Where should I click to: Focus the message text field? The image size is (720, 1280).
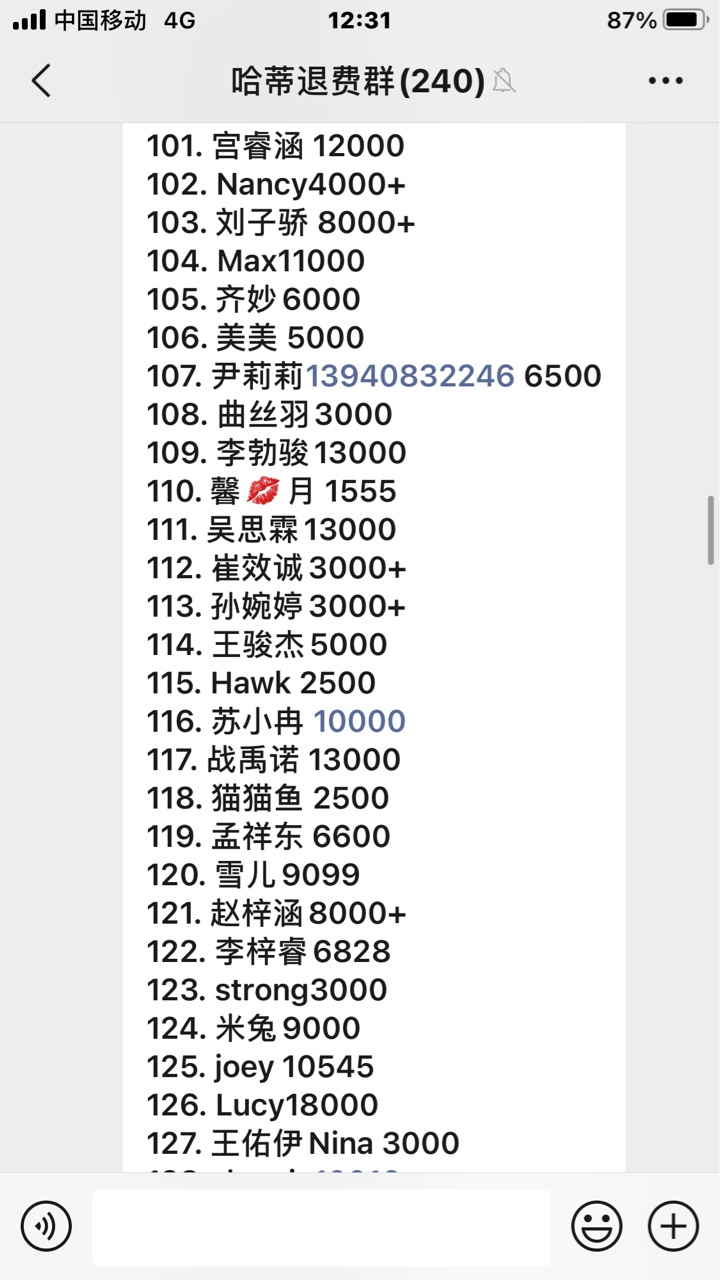[321, 1227]
